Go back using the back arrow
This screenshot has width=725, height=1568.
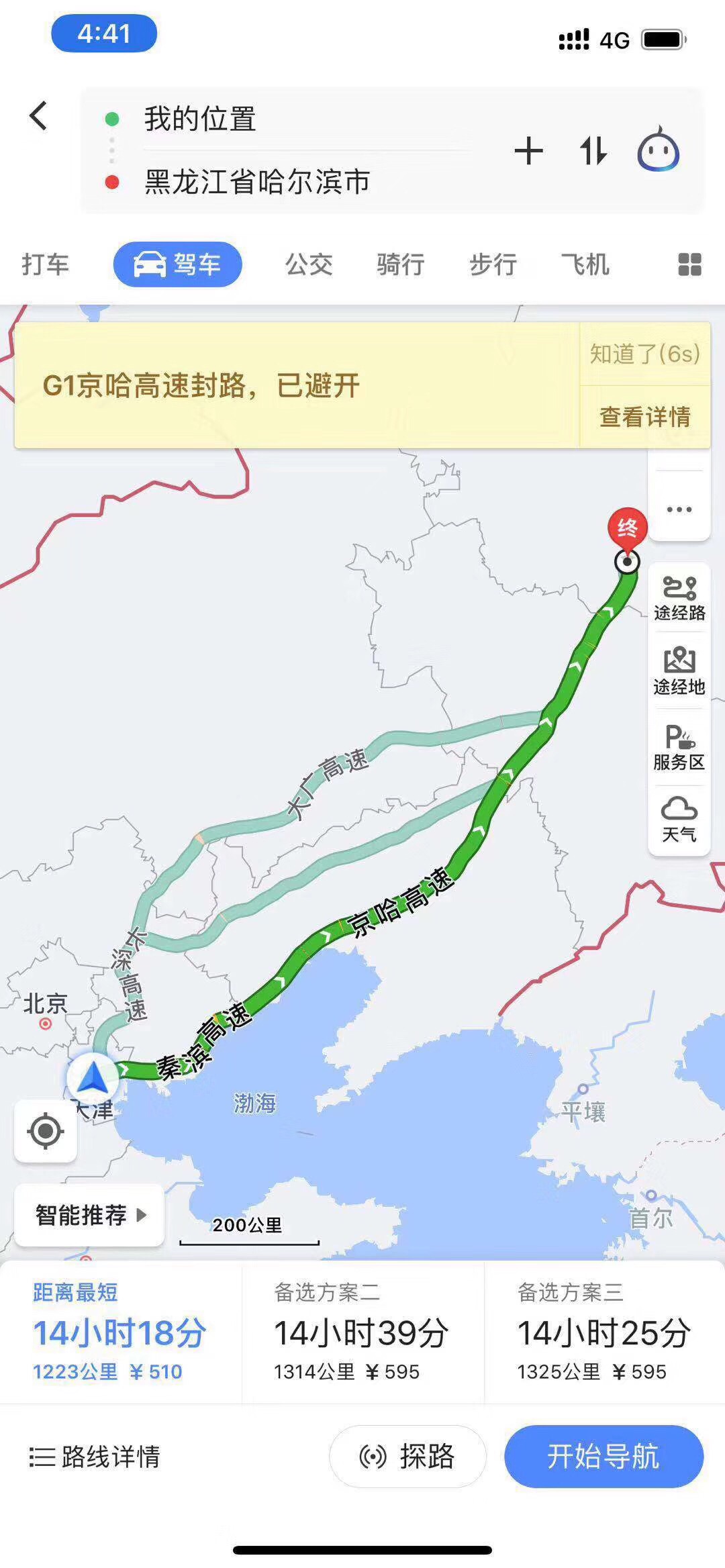point(39,115)
